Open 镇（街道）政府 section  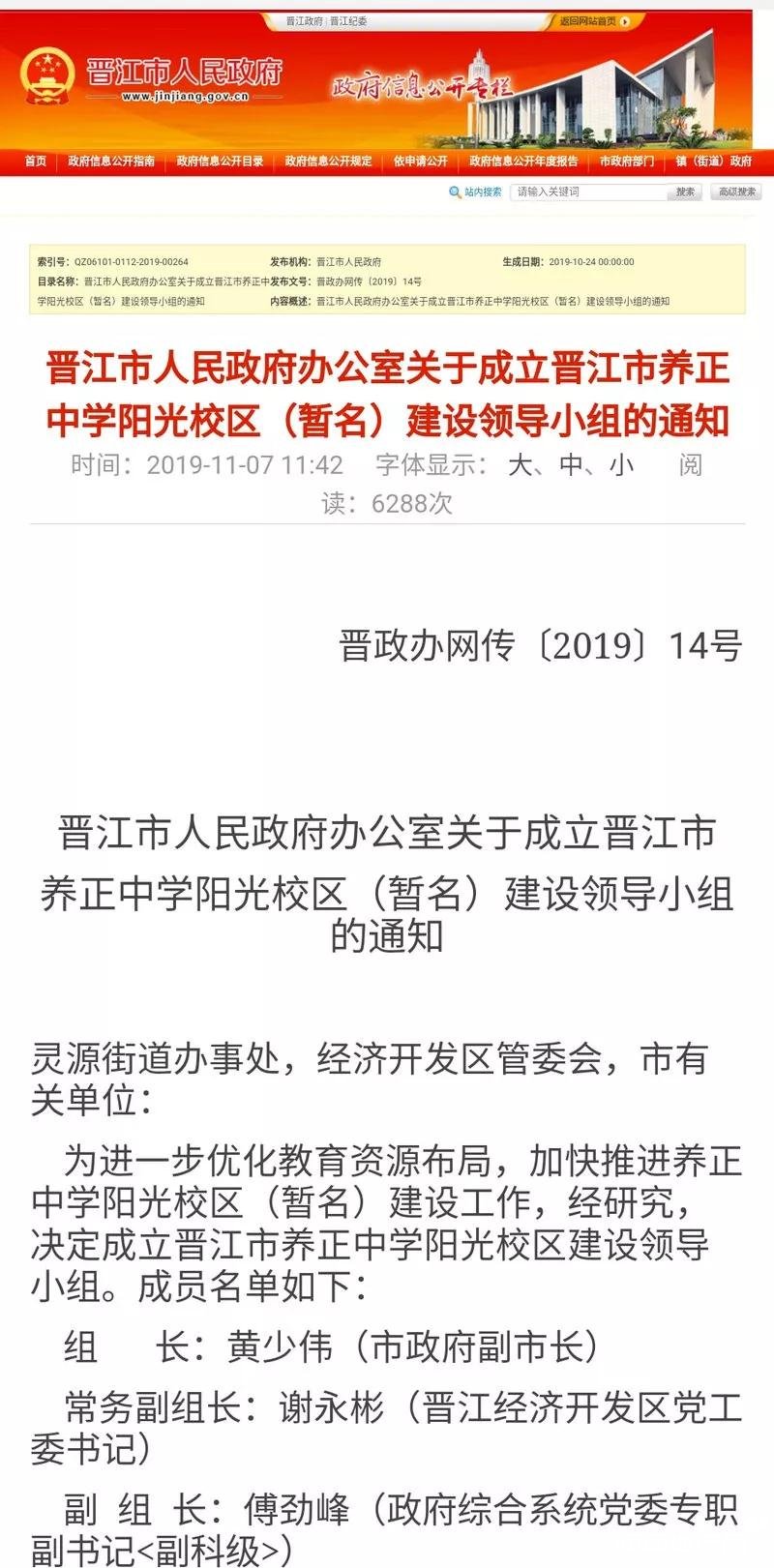point(714,162)
